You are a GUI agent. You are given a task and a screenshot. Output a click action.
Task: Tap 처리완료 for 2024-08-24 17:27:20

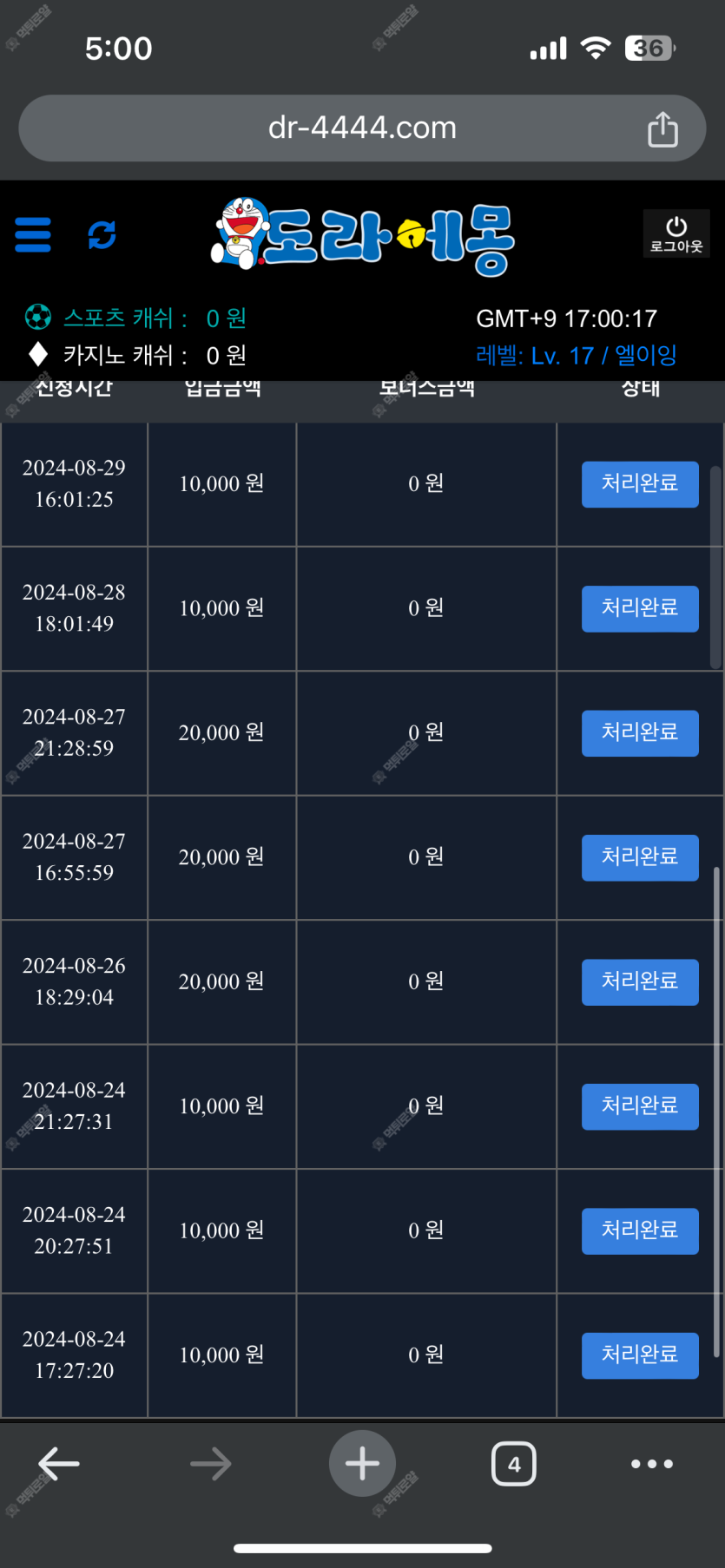tap(640, 1355)
